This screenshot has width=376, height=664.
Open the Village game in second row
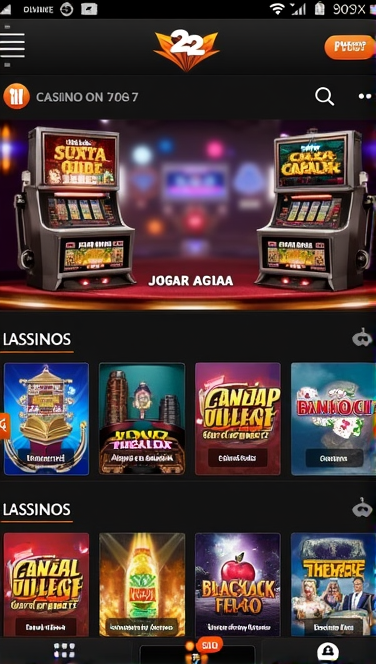(x=47, y=585)
